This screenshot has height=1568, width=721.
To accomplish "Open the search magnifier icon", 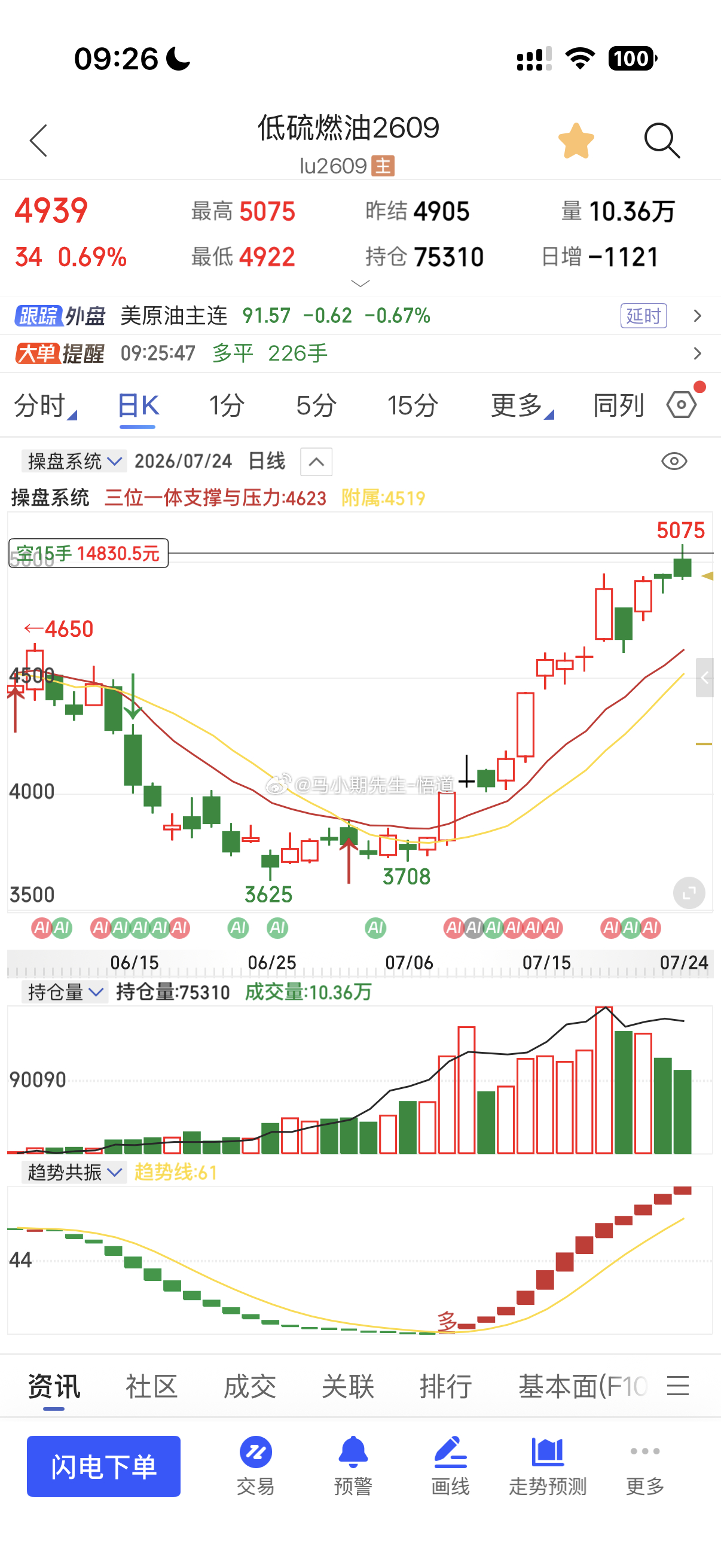I will tap(662, 141).
